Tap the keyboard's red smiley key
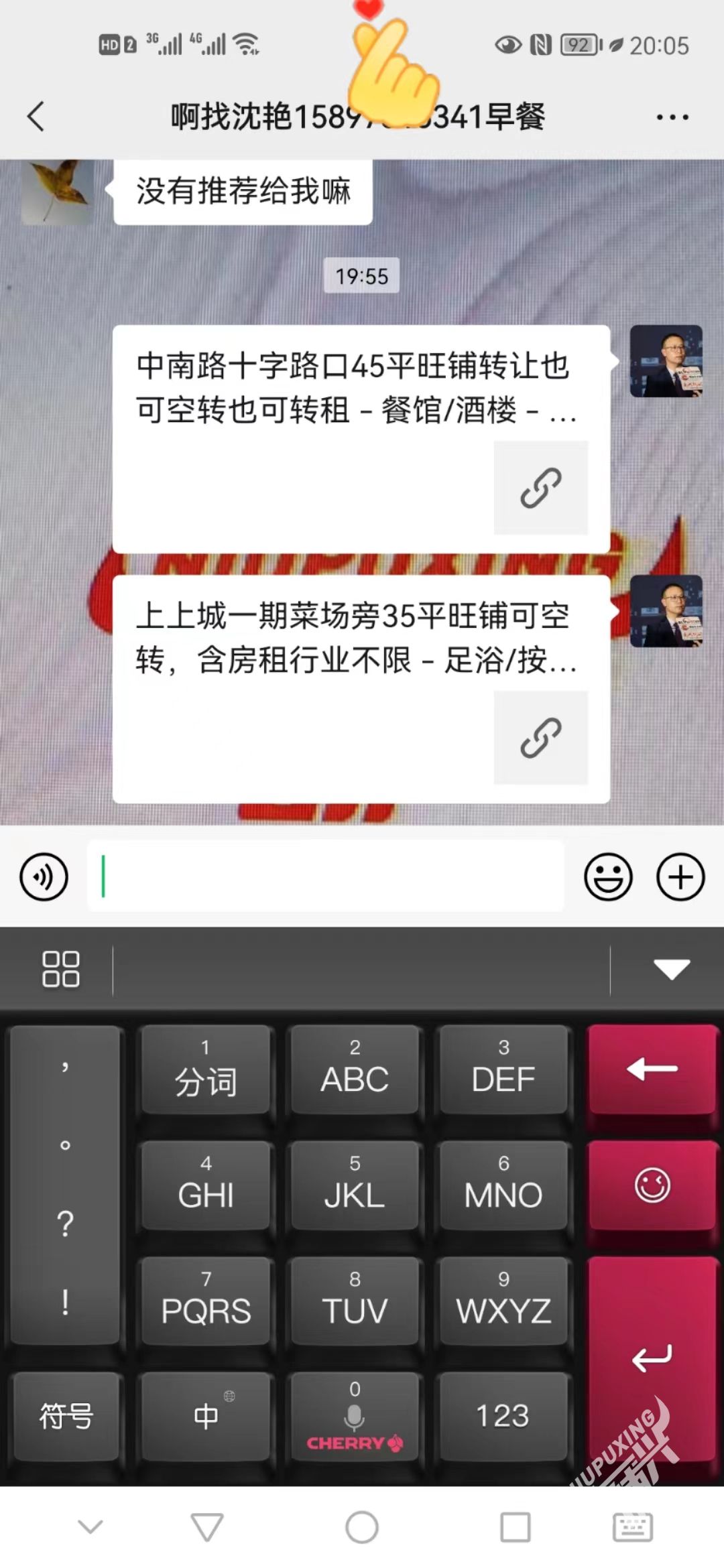The width and height of the screenshot is (724, 1568). pos(652,1185)
